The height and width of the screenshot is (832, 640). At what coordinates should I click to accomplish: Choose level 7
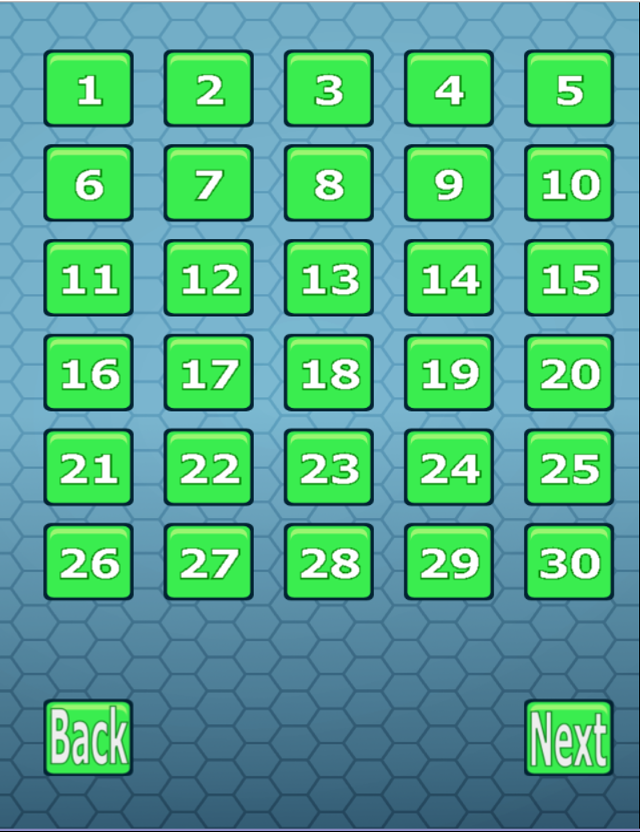(x=208, y=184)
